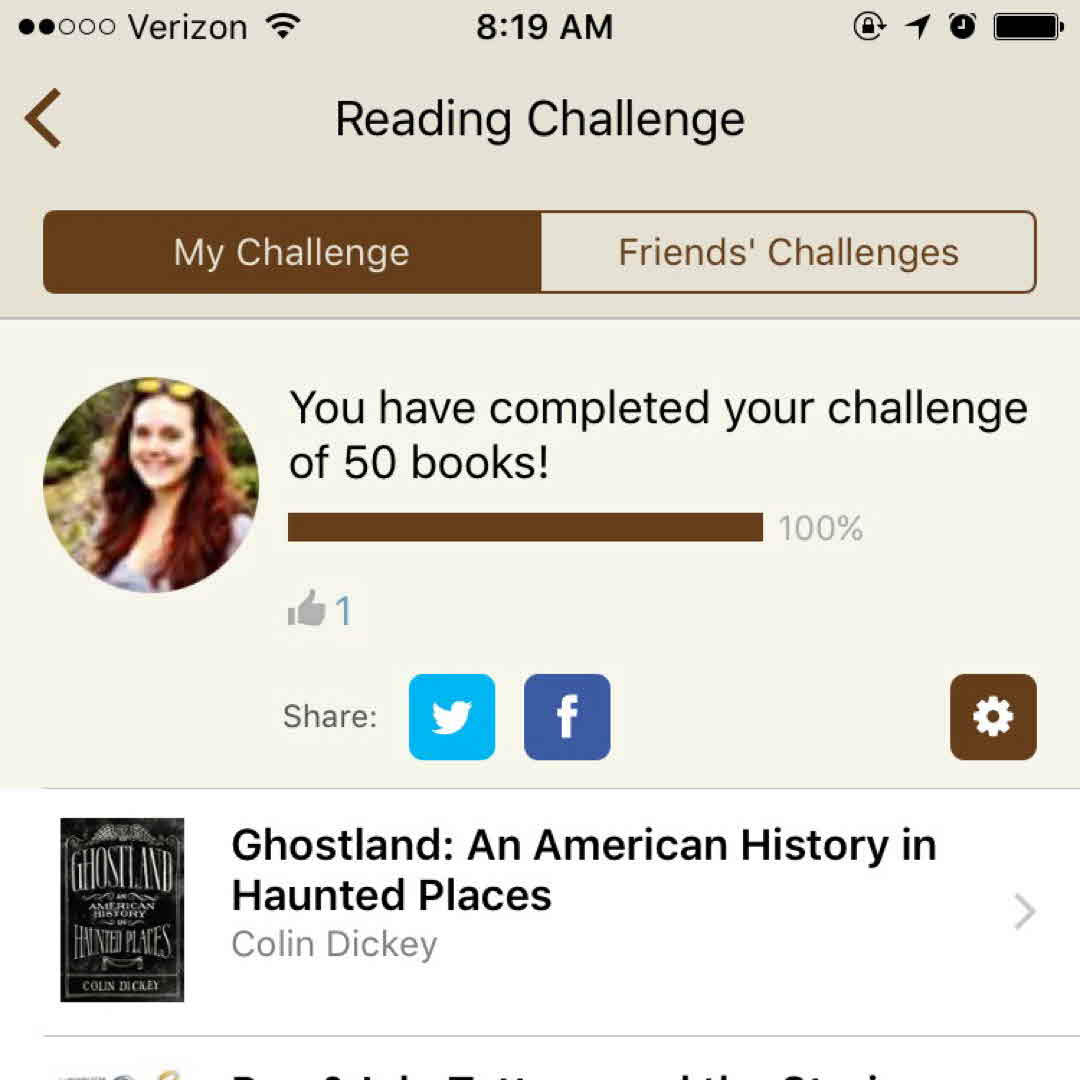Switch to Friends' Challenges tab

[x=788, y=252]
